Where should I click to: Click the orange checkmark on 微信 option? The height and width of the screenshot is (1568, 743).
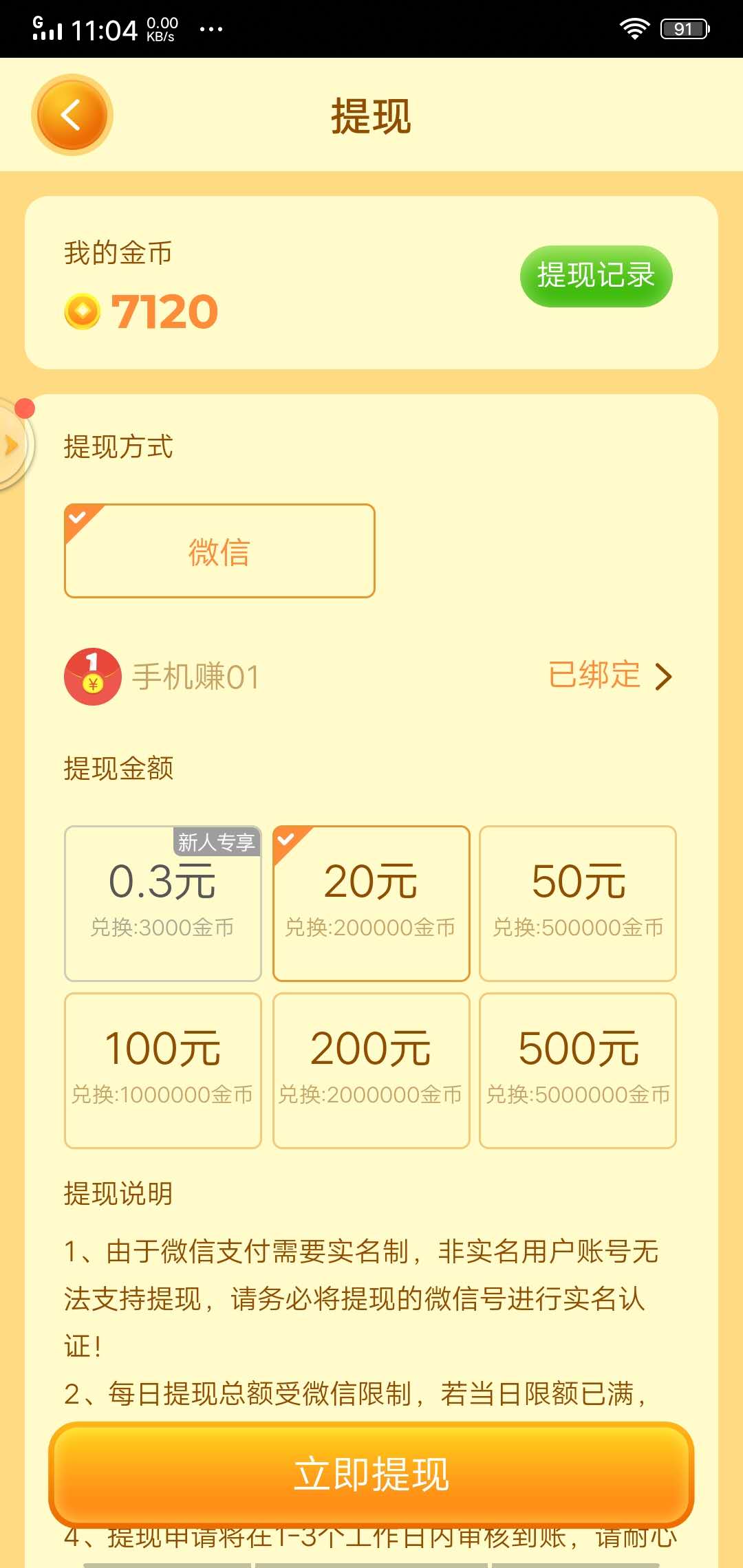tap(78, 516)
